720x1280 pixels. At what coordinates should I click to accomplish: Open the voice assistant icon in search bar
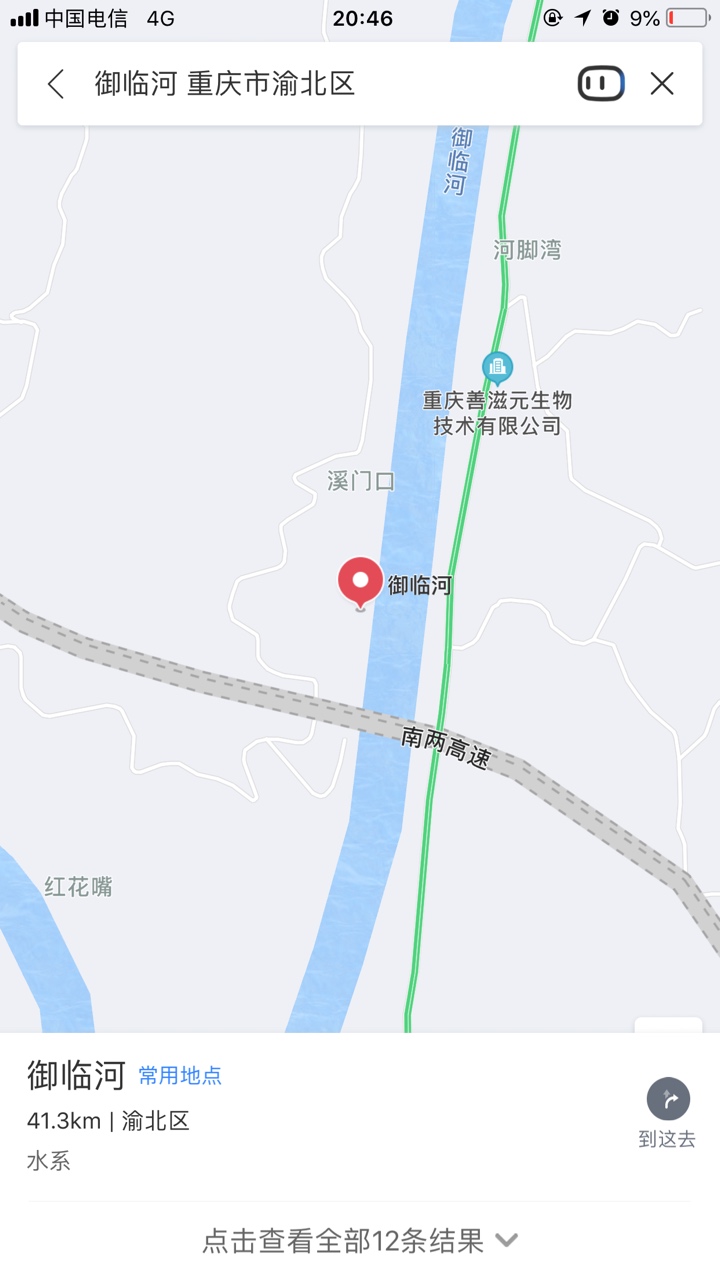(x=601, y=84)
